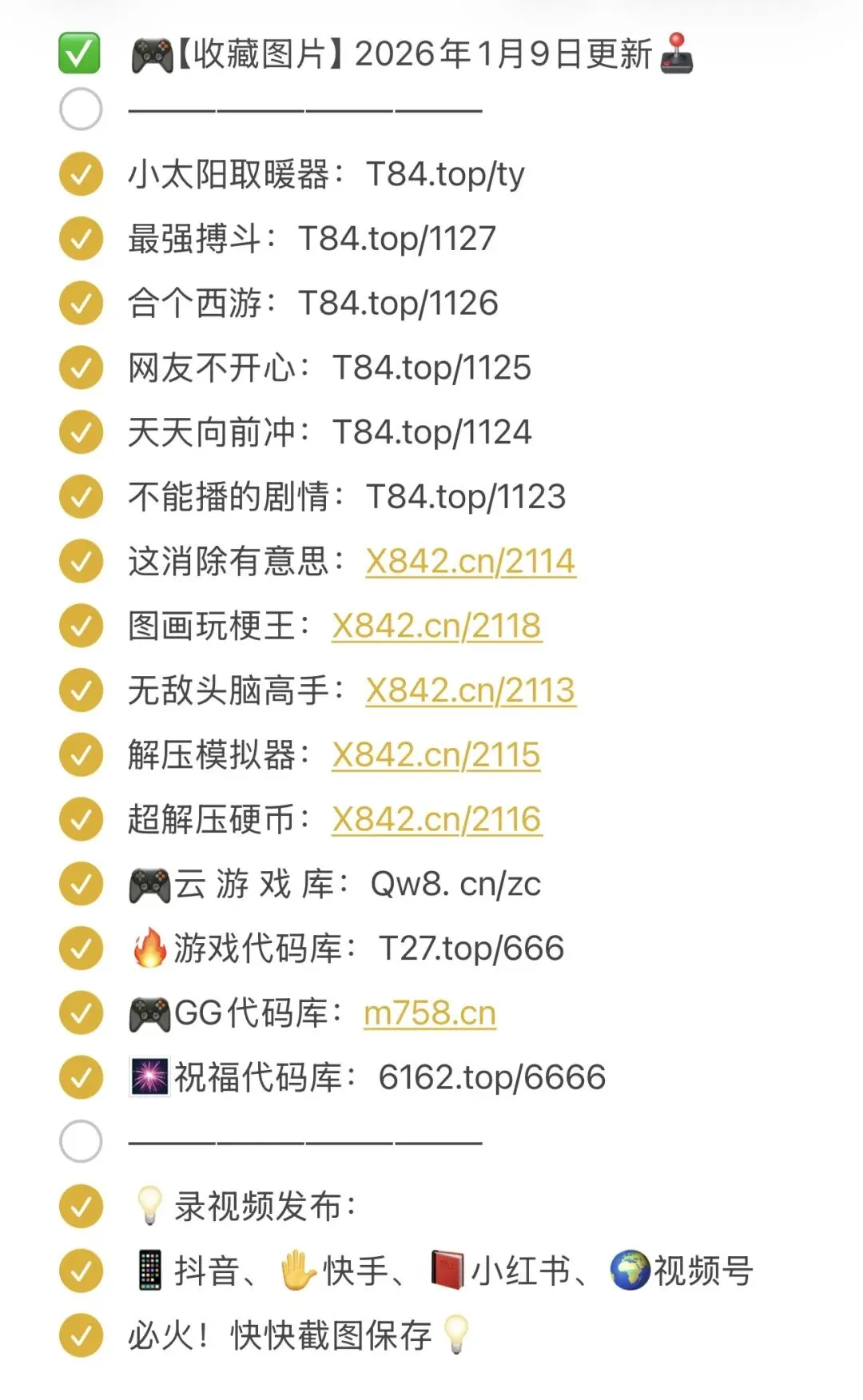Uncheck the 最强搏斗 checklist item
This screenshot has height=1400, width=863.
[x=81, y=239]
